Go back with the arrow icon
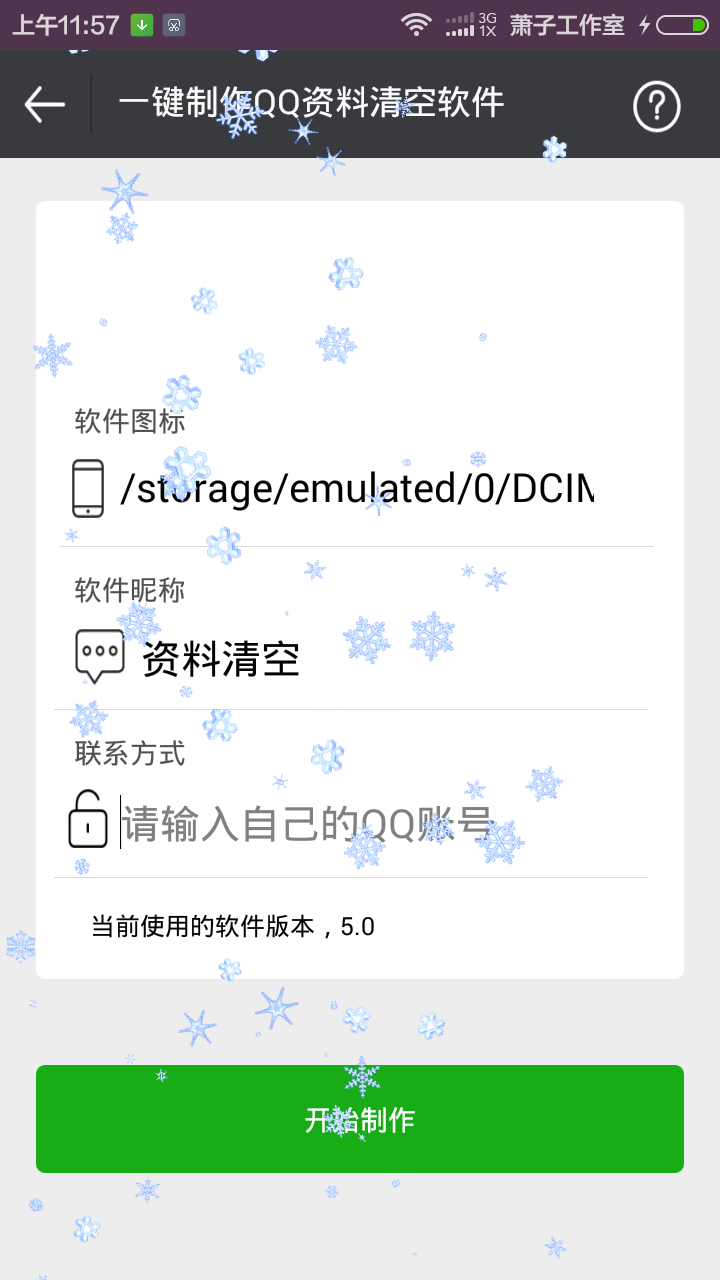The width and height of the screenshot is (720, 1280). click(45, 104)
